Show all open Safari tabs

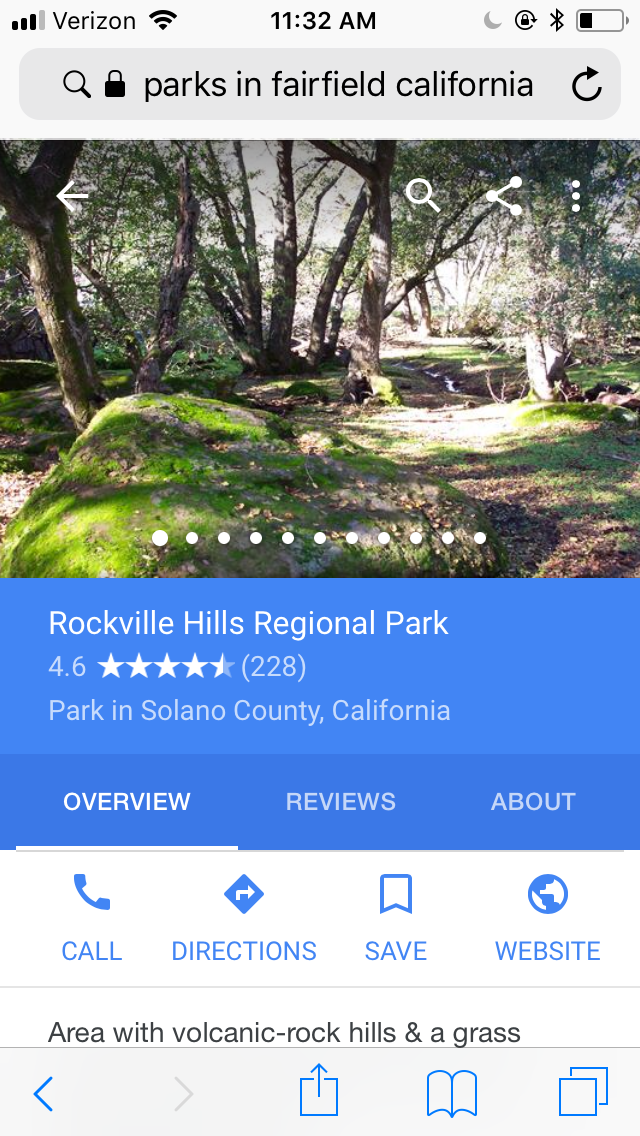[x=583, y=1092]
